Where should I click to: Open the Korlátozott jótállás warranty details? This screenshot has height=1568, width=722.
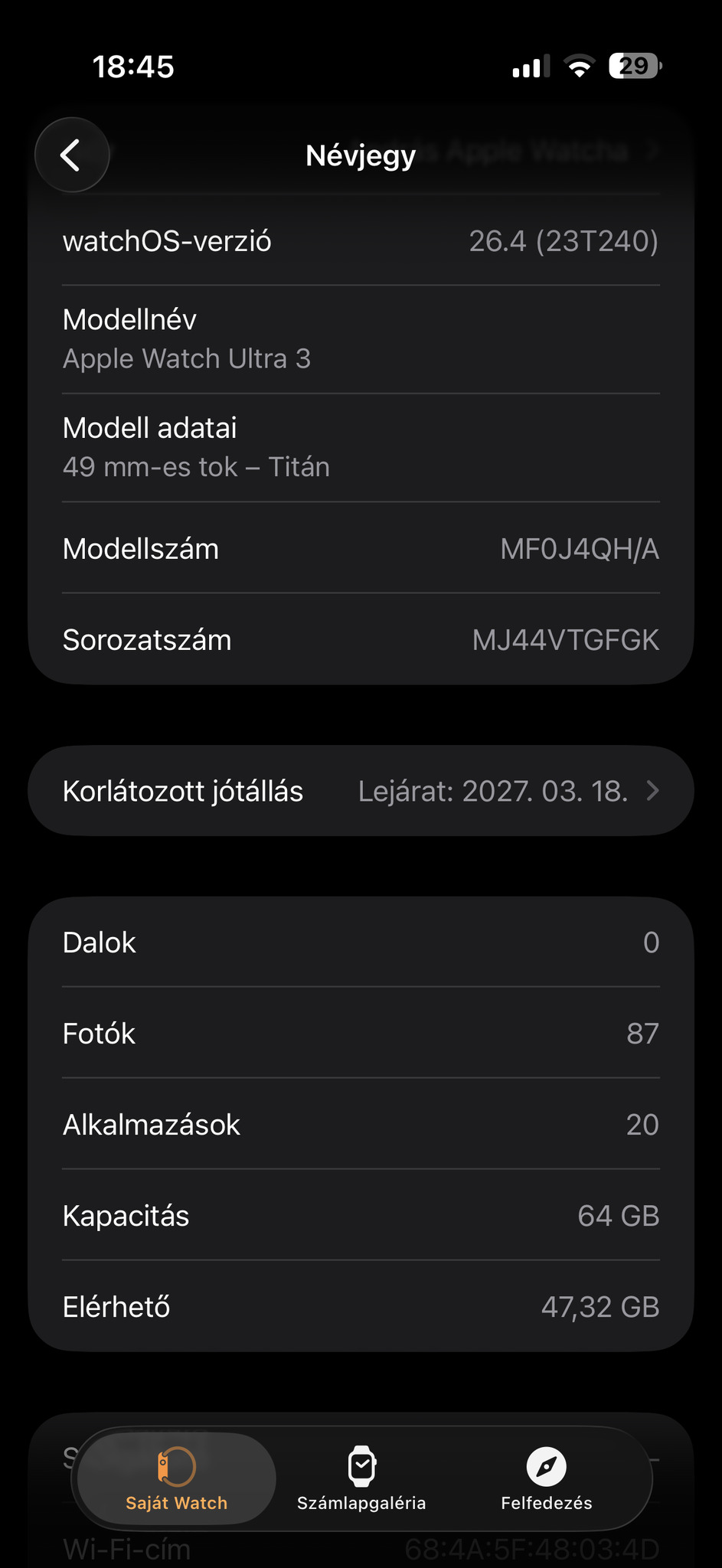pos(361,791)
